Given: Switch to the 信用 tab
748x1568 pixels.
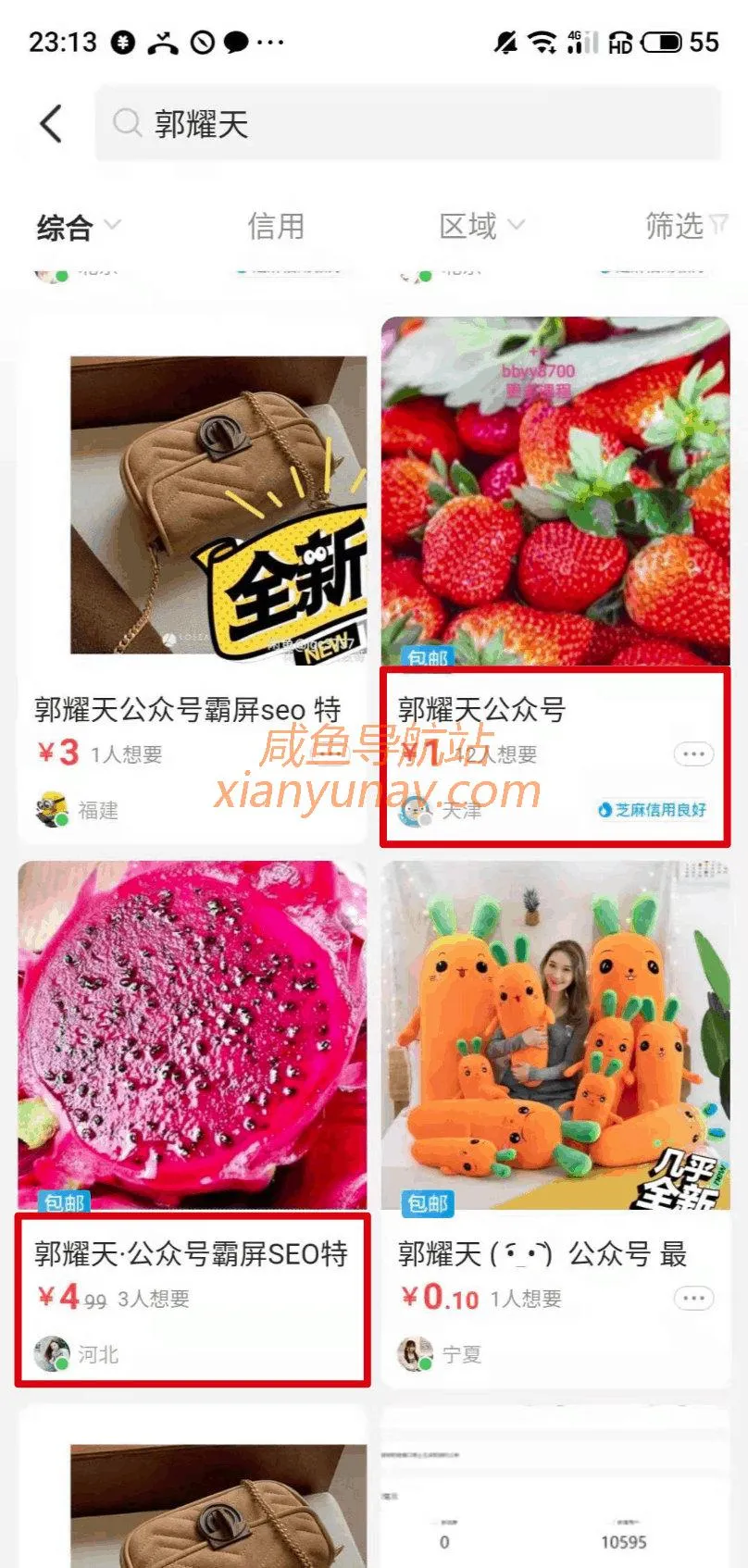Looking at the screenshot, I should click(x=277, y=225).
